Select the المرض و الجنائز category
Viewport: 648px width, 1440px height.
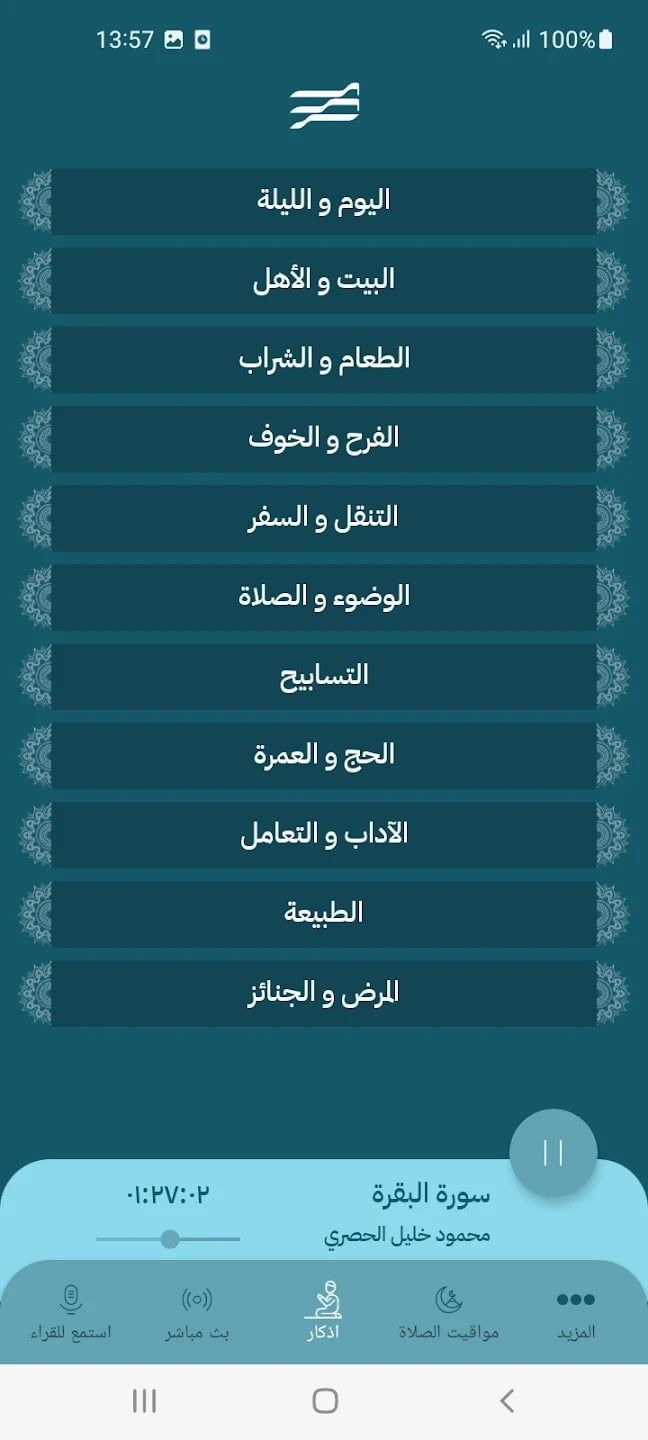pyautogui.click(x=324, y=993)
